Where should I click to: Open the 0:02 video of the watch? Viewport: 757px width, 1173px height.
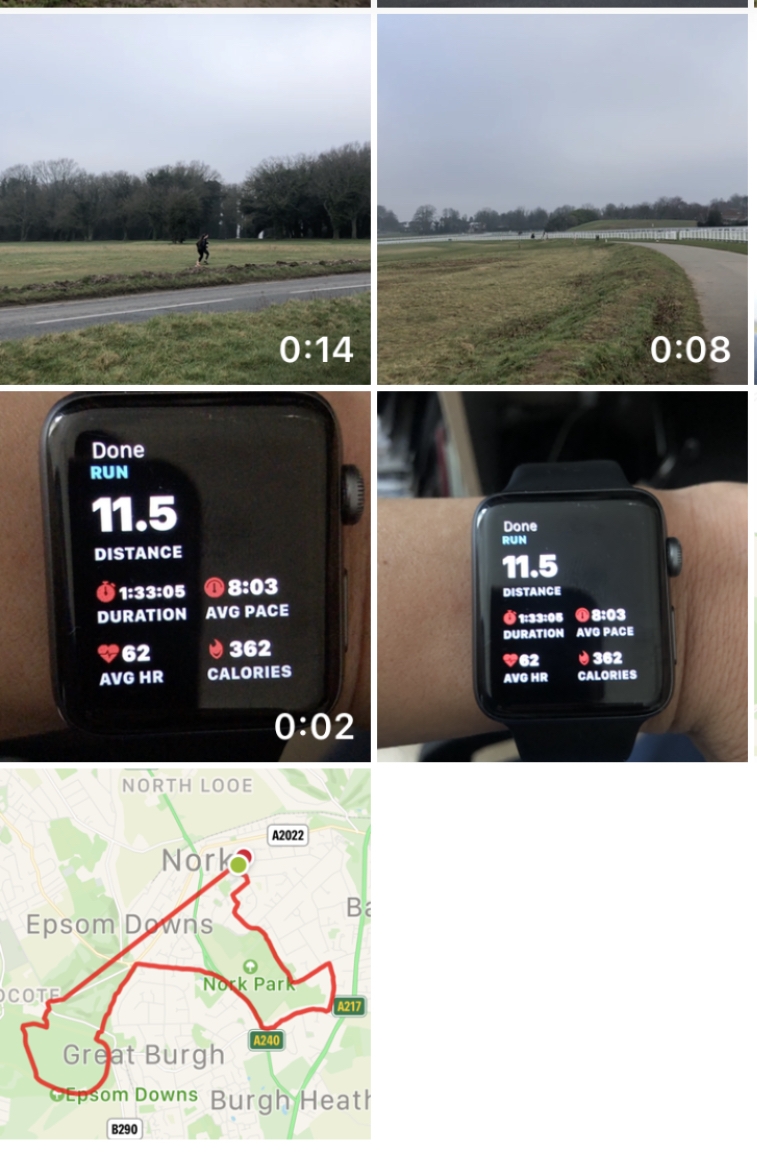(x=185, y=576)
